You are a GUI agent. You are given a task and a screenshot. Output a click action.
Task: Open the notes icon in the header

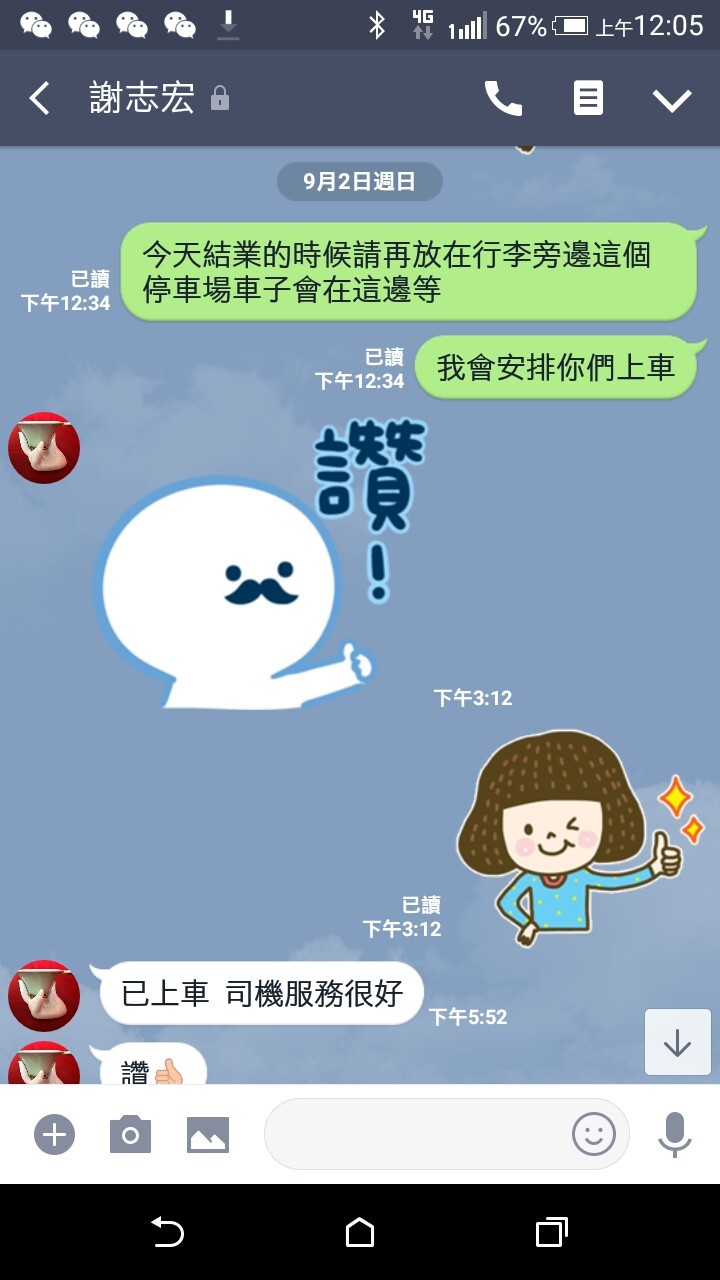(x=588, y=99)
